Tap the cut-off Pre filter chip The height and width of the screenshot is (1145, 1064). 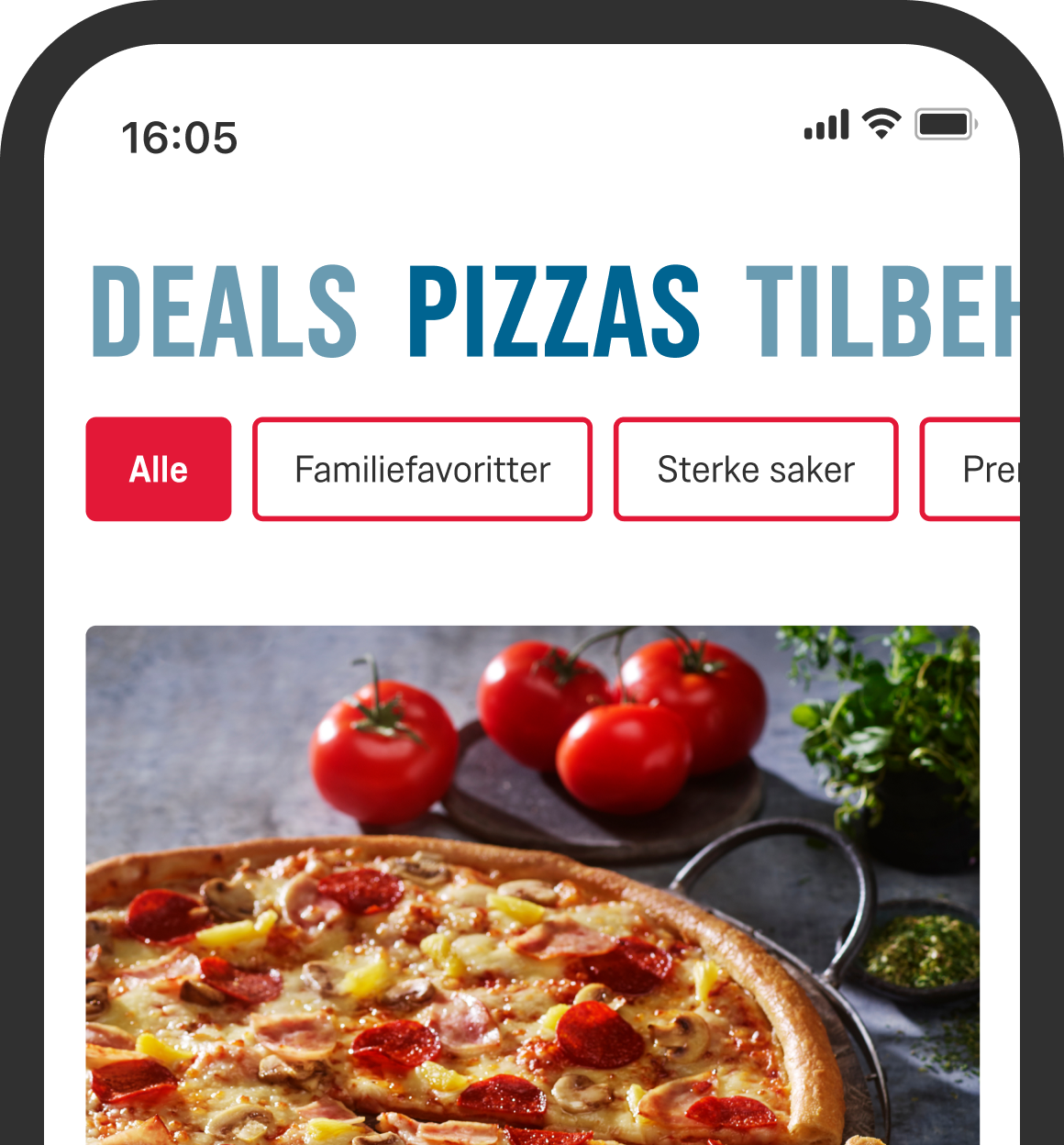pos(974,469)
